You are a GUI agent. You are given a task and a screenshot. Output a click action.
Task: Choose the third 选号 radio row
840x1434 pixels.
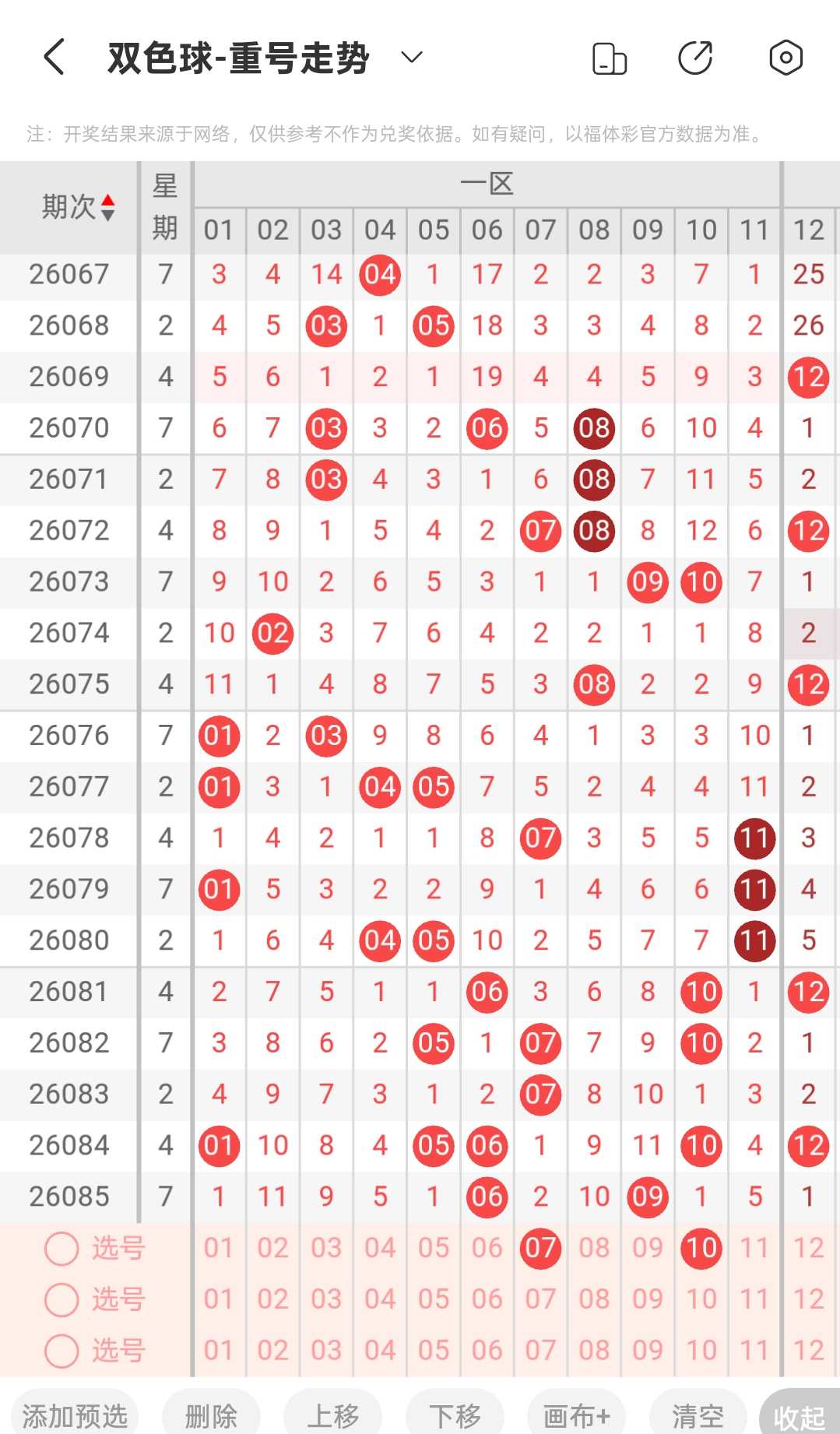pos(95,1351)
